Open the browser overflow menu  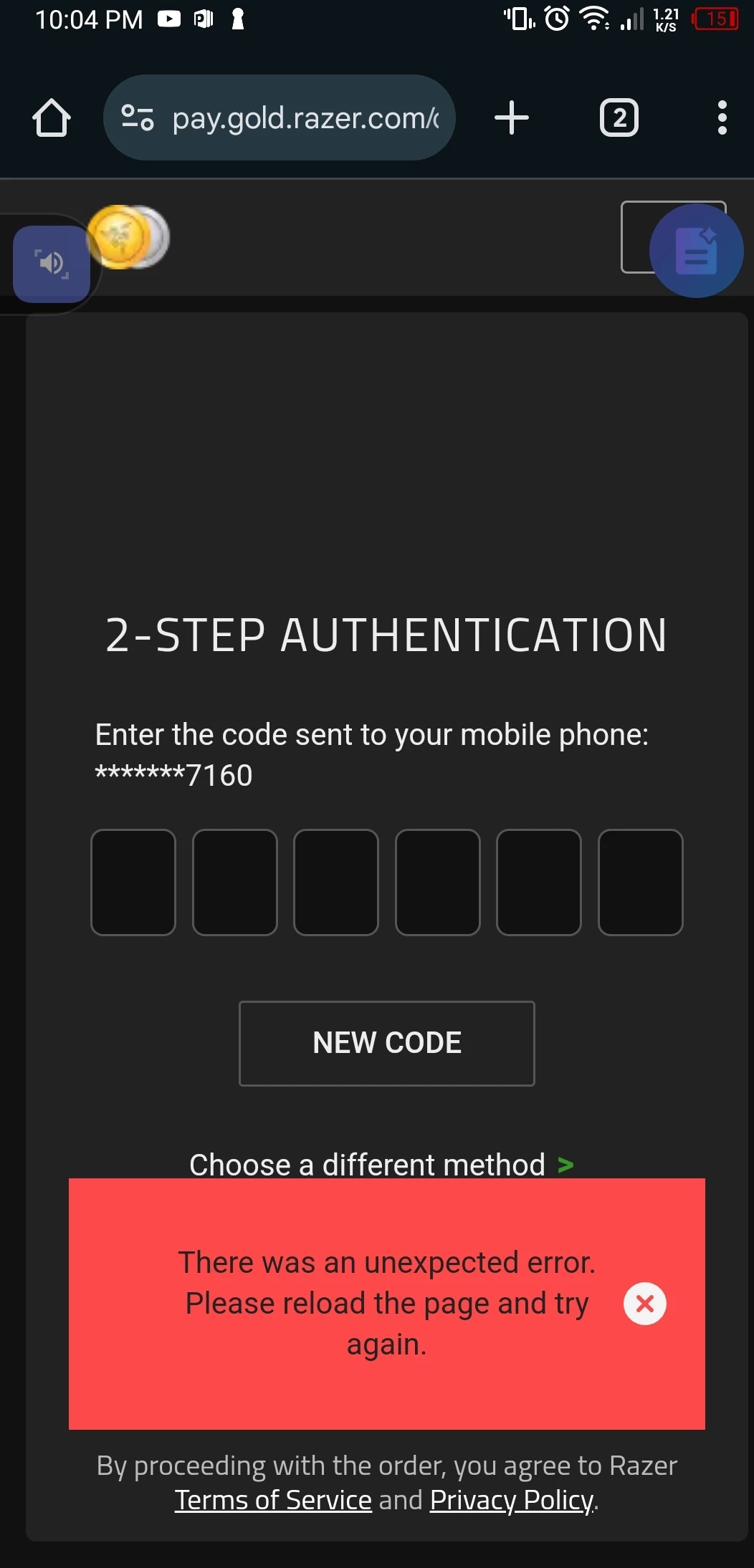pyautogui.click(x=722, y=118)
